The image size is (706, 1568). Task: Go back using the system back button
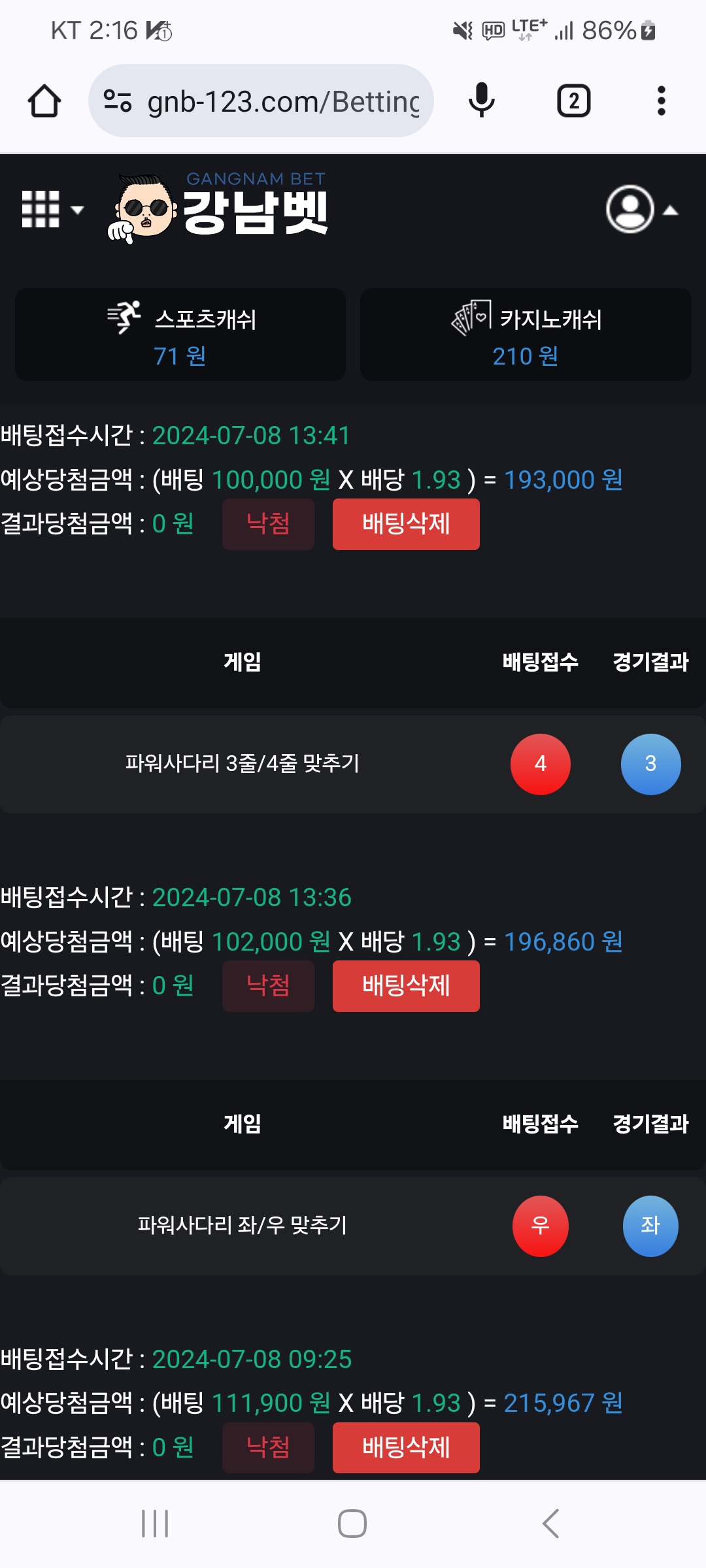550,1524
